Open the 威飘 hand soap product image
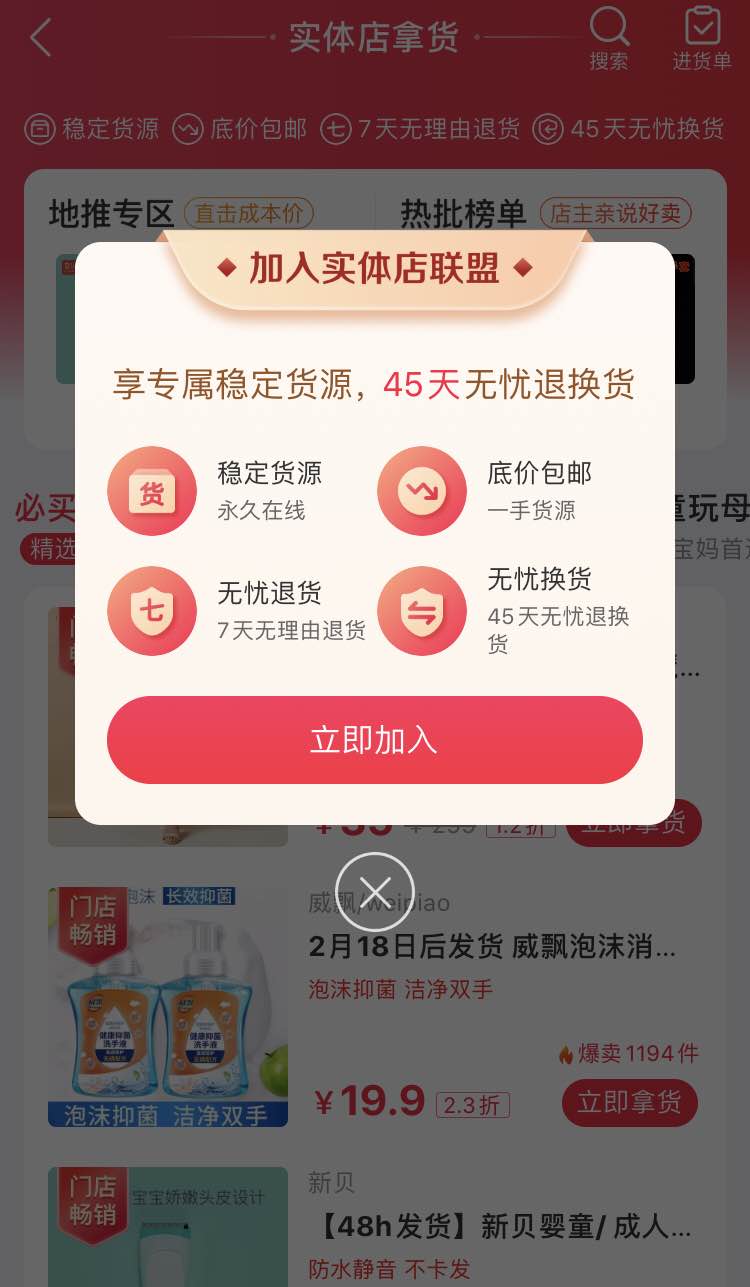750x1287 pixels. click(168, 1006)
